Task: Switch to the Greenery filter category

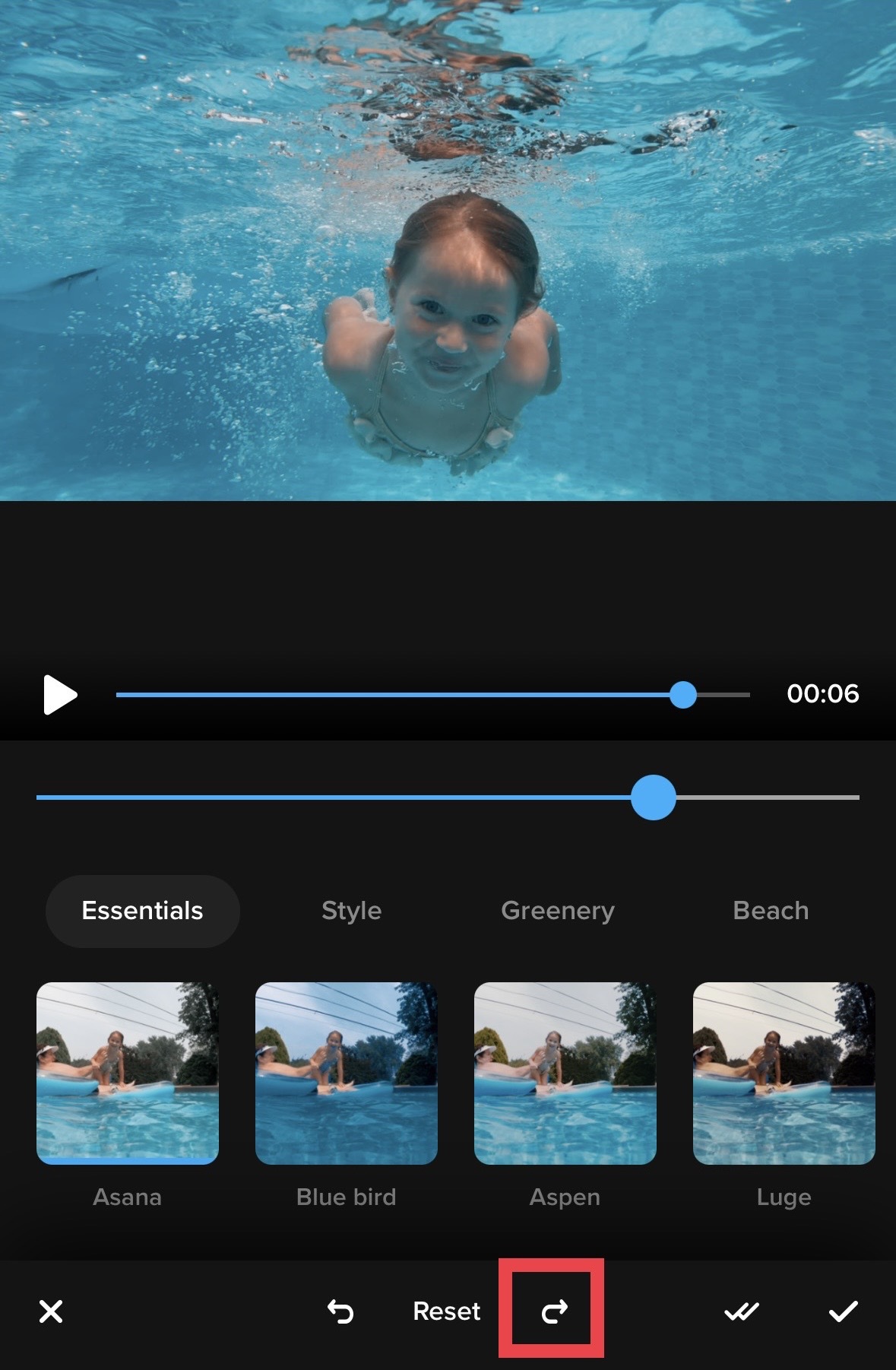Action: point(558,911)
